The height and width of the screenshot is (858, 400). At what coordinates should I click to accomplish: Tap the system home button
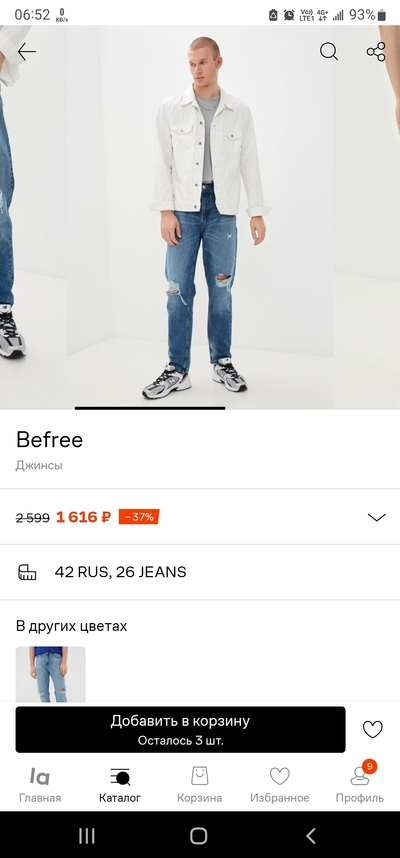(x=199, y=836)
